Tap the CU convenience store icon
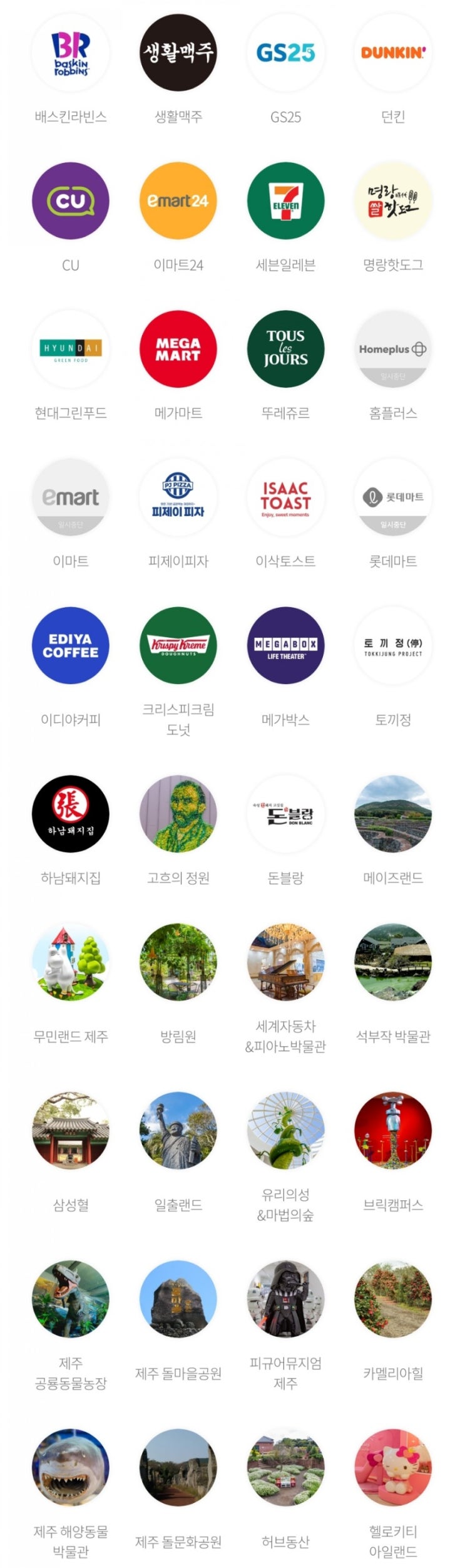 [x=71, y=201]
